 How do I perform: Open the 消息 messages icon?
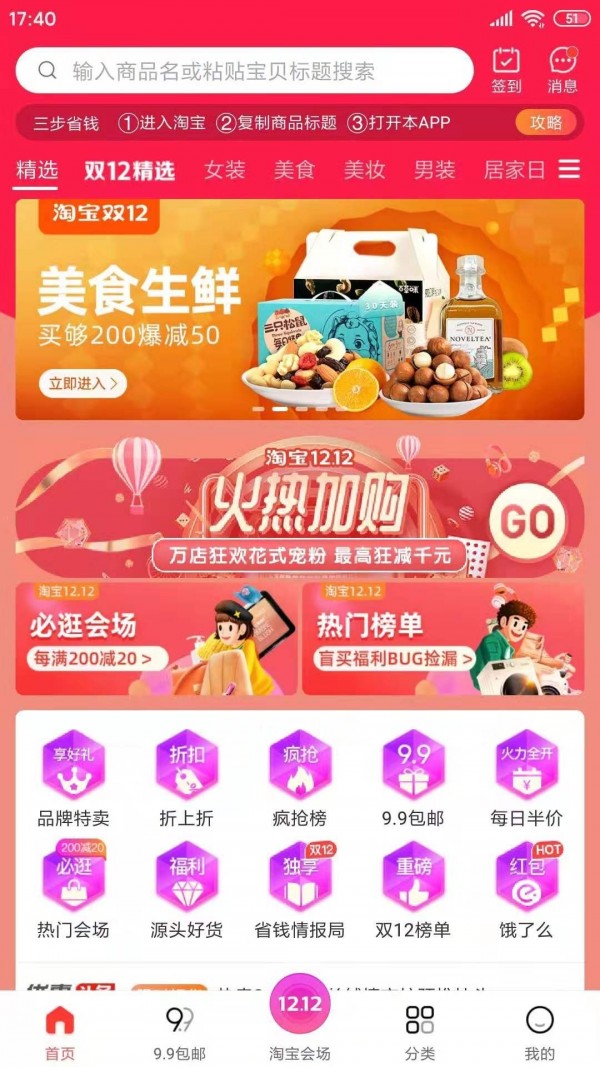[563, 70]
